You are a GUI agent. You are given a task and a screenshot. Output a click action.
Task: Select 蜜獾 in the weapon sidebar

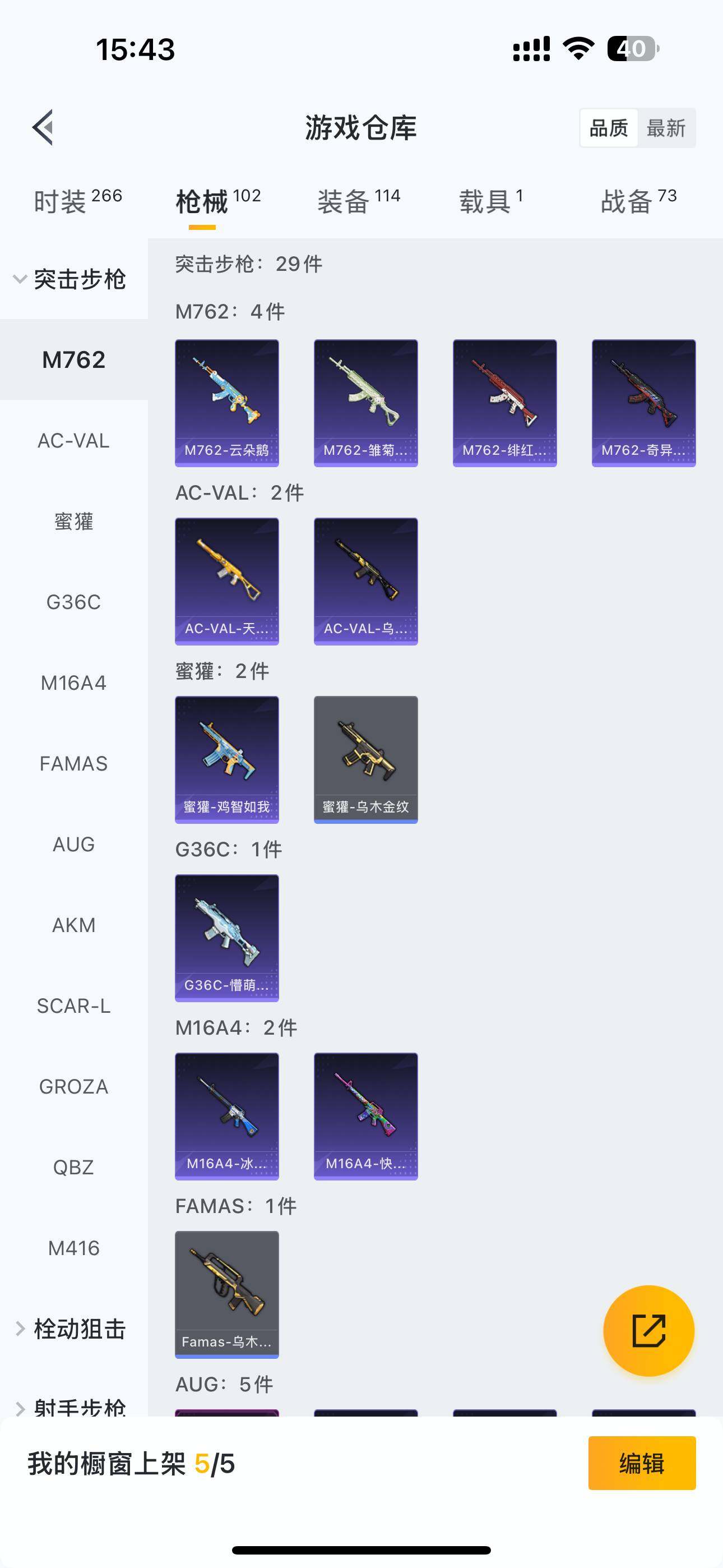coord(73,522)
